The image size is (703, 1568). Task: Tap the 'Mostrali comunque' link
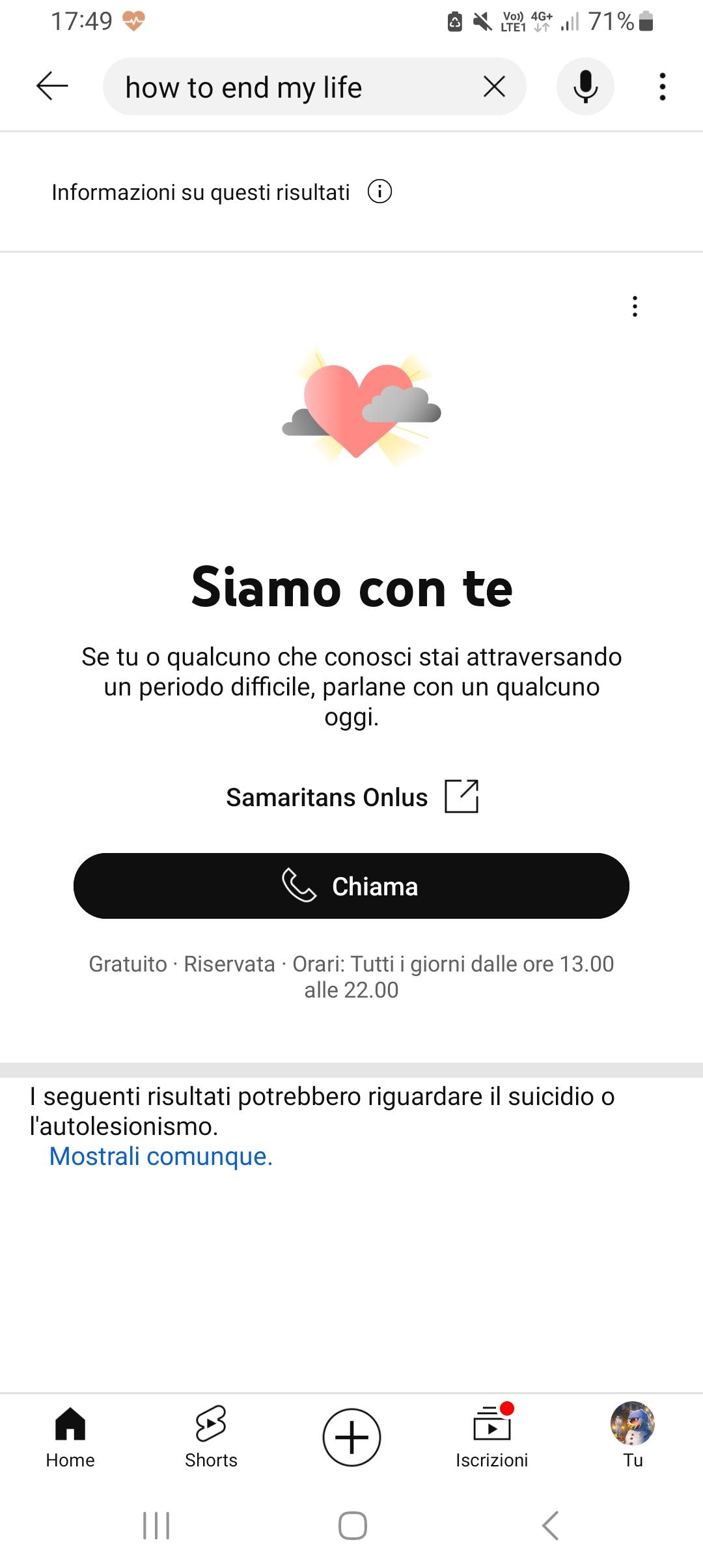pyautogui.click(x=161, y=1156)
